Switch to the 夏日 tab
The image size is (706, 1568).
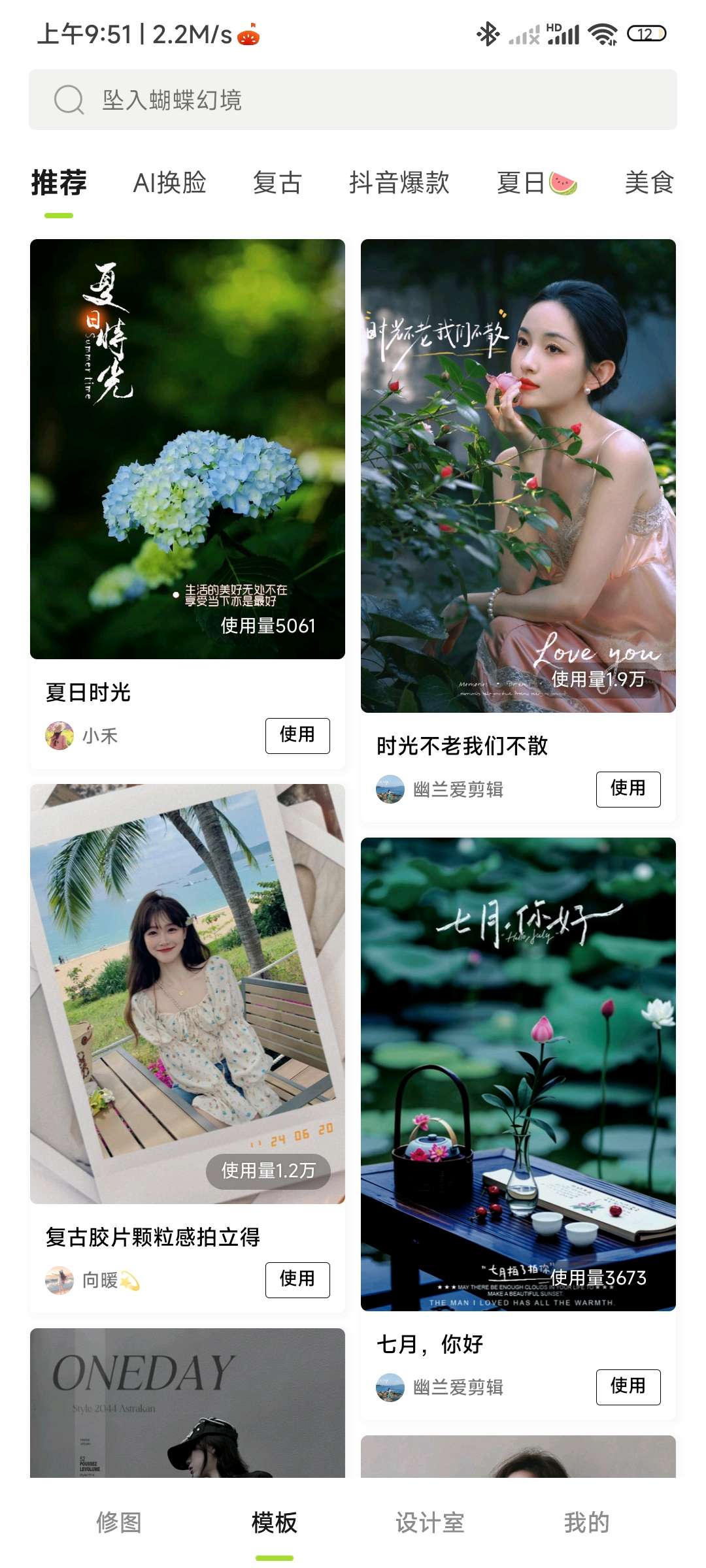point(536,183)
